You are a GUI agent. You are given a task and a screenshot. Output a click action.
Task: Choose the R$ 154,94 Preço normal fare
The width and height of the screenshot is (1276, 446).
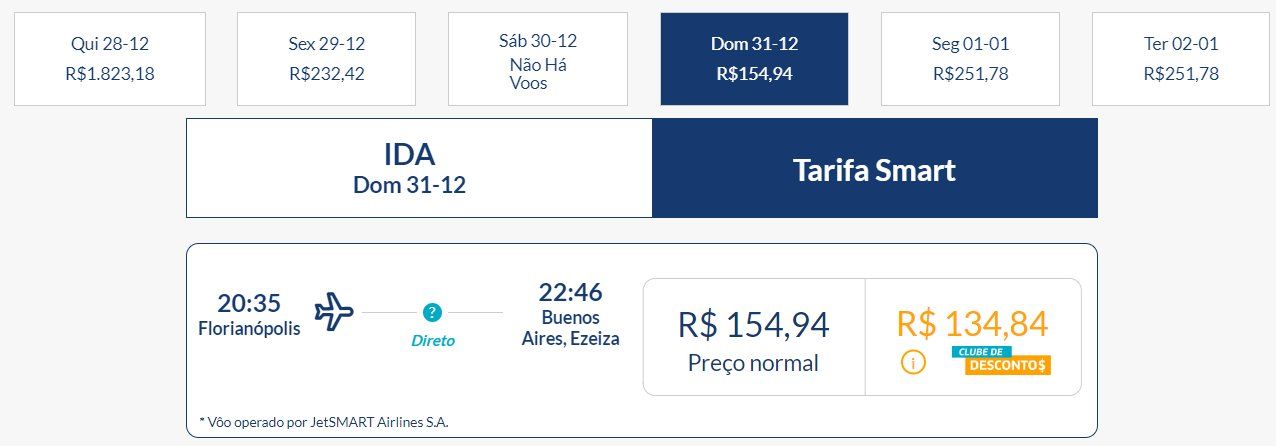pos(753,338)
